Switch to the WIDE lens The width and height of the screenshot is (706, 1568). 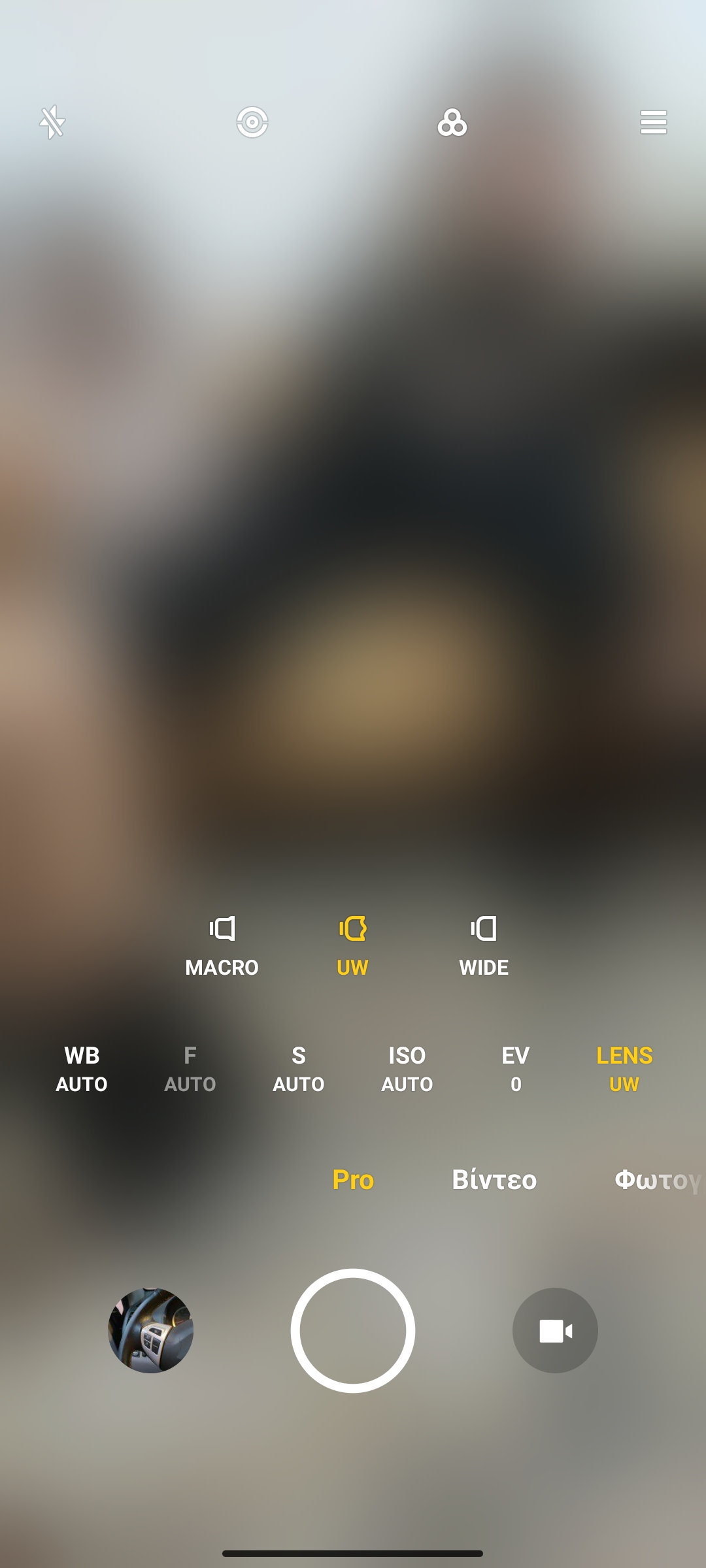coord(484,945)
